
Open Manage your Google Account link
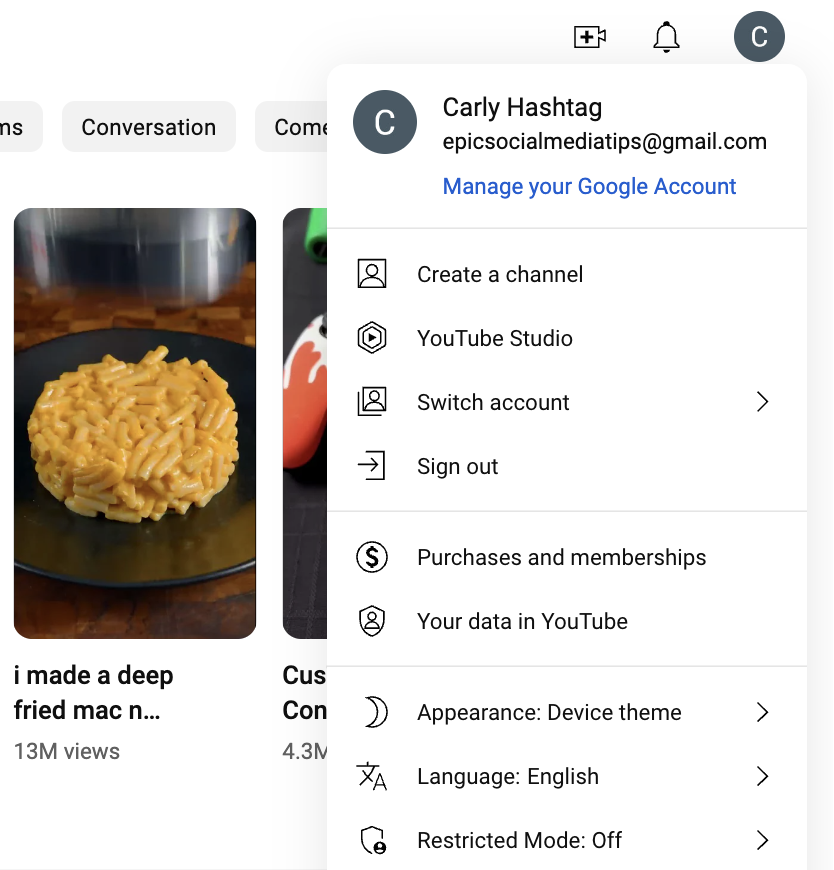pos(589,186)
